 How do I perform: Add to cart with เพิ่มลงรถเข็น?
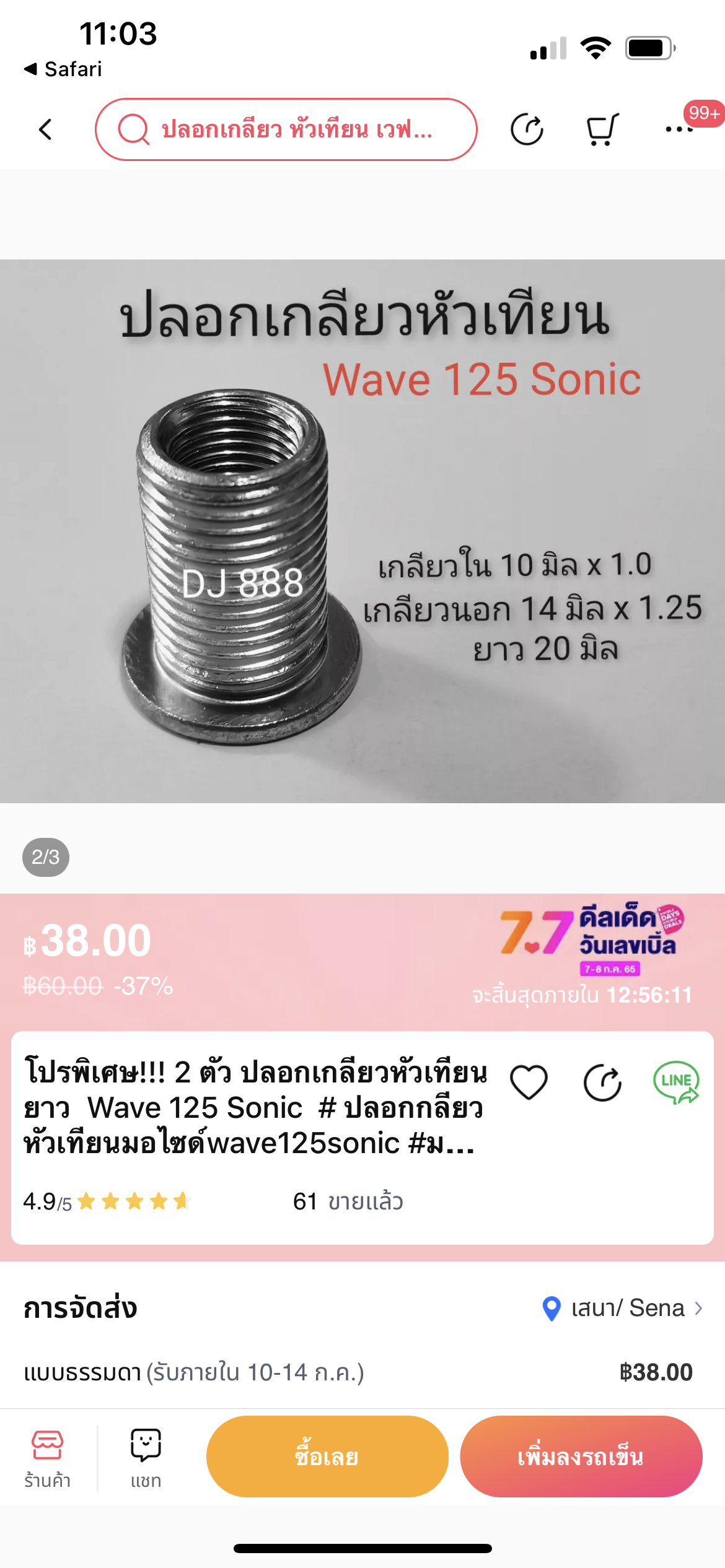(x=581, y=1457)
